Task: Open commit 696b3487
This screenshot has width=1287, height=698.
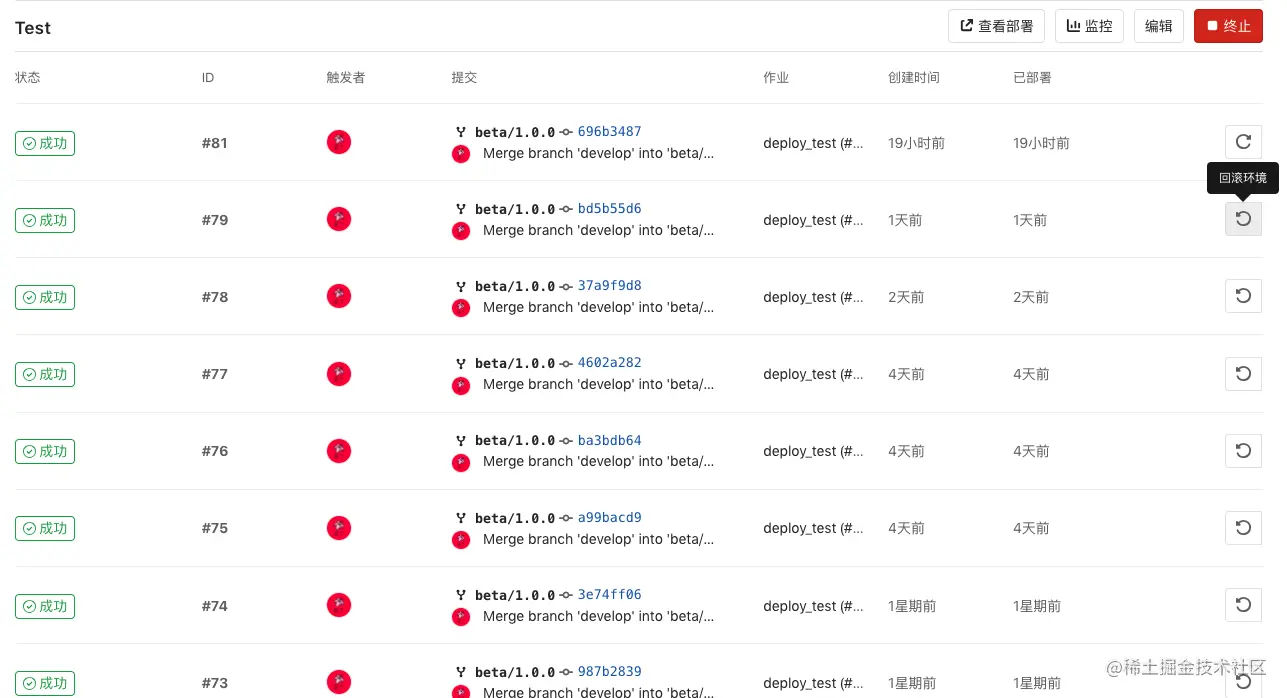Action: click(609, 131)
